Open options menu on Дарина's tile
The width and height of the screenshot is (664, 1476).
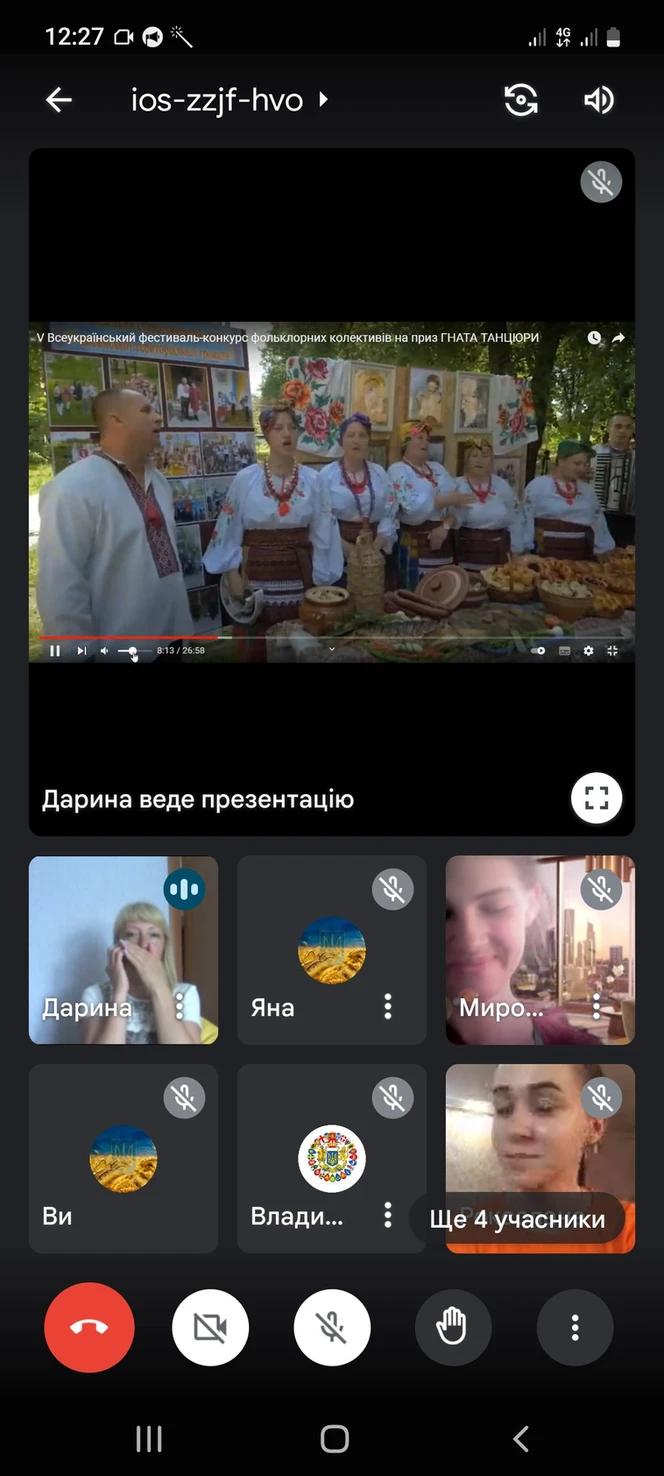(180, 1007)
